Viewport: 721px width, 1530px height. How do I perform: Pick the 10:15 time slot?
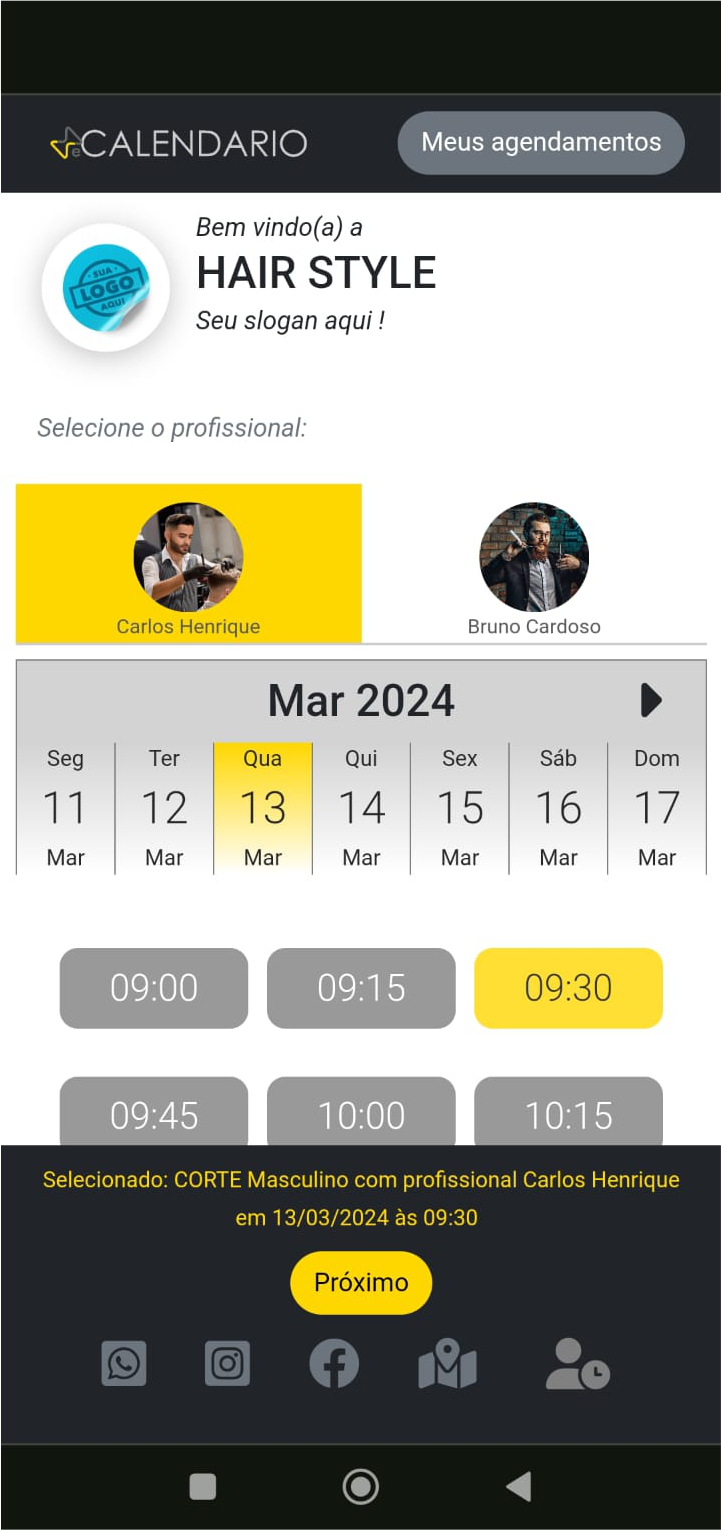tap(568, 1112)
